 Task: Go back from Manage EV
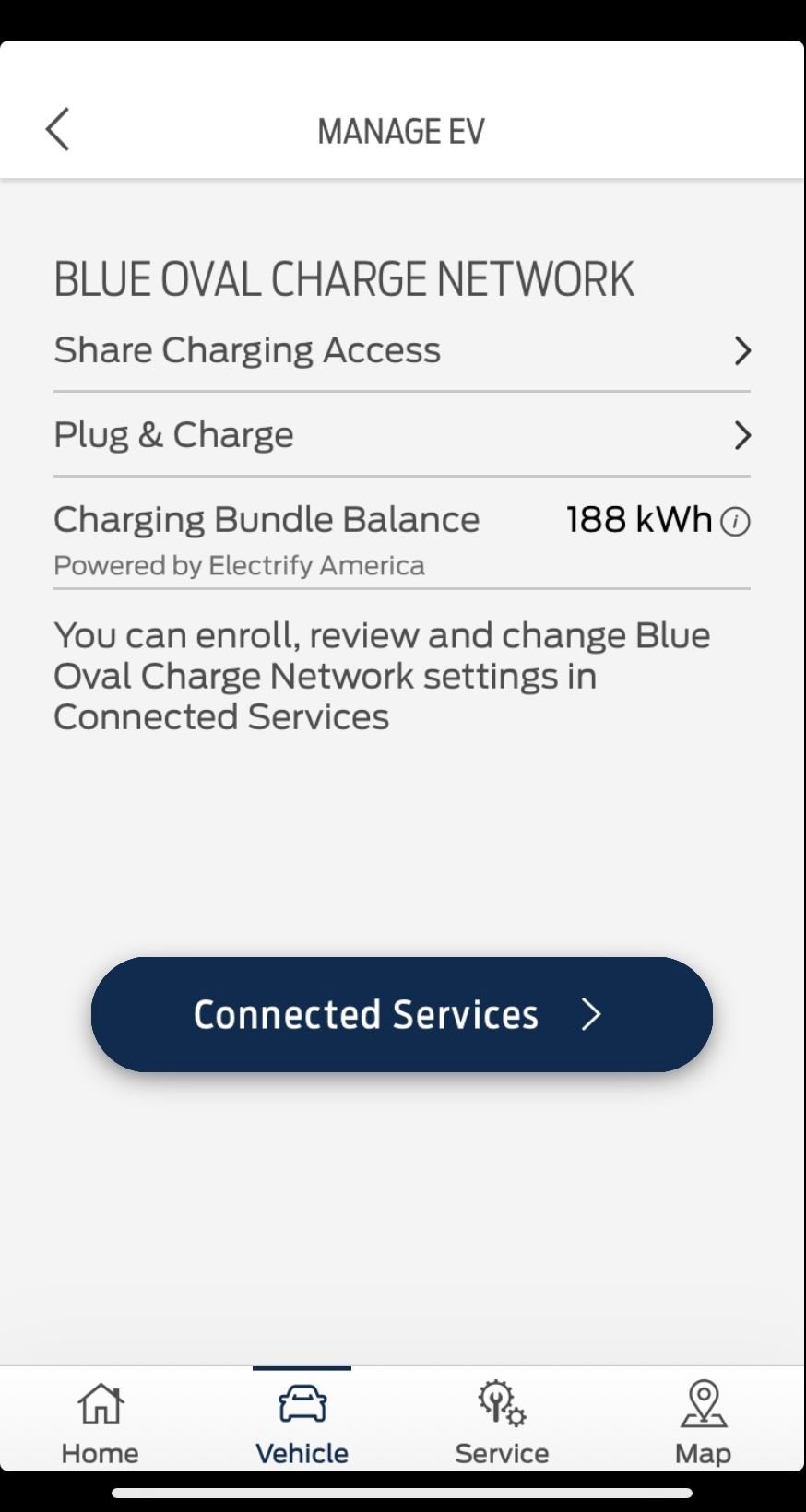click(57, 129)
